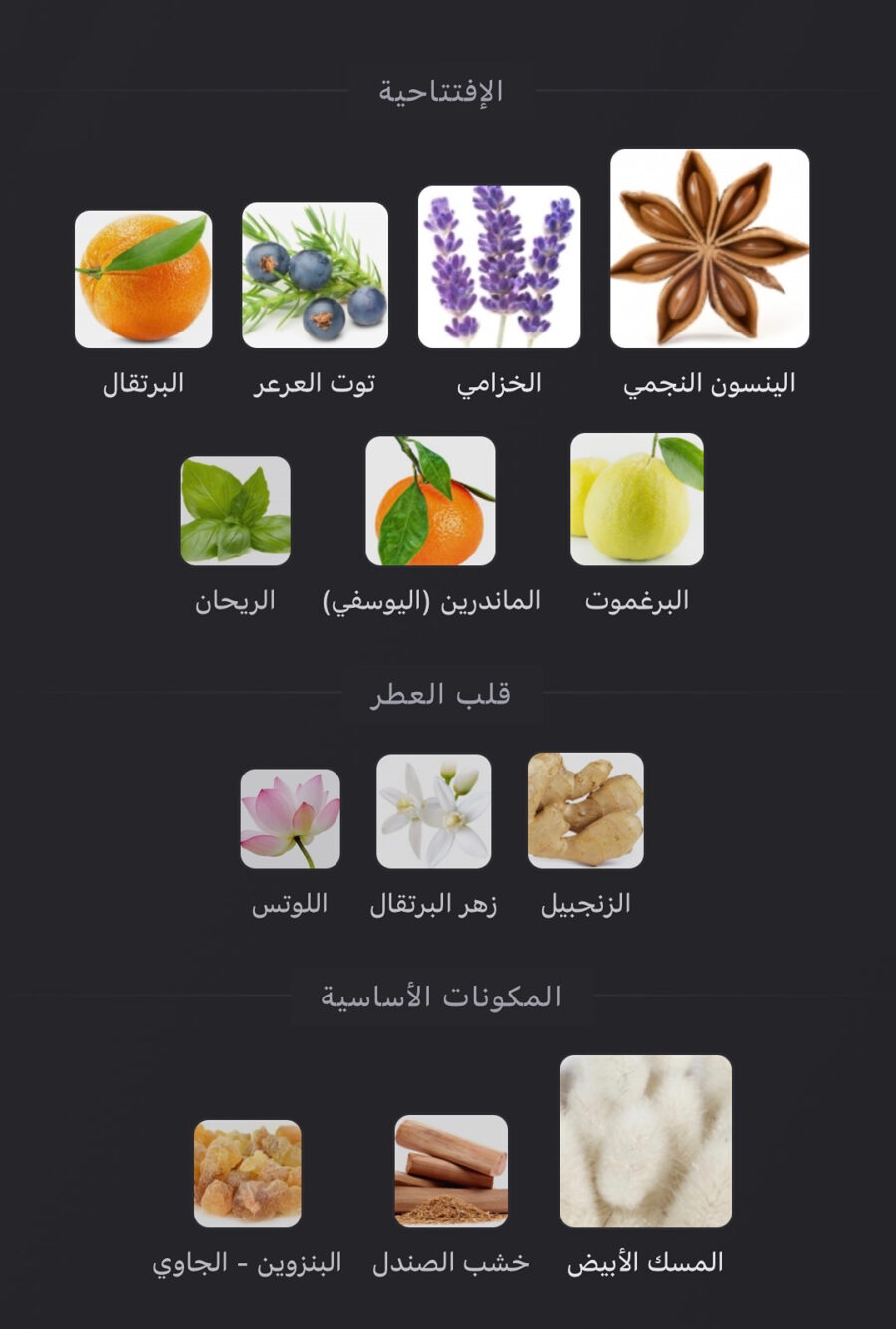
Task: Open the orange blossom (زهر البرتقال) note
Action: pos(434,811)
